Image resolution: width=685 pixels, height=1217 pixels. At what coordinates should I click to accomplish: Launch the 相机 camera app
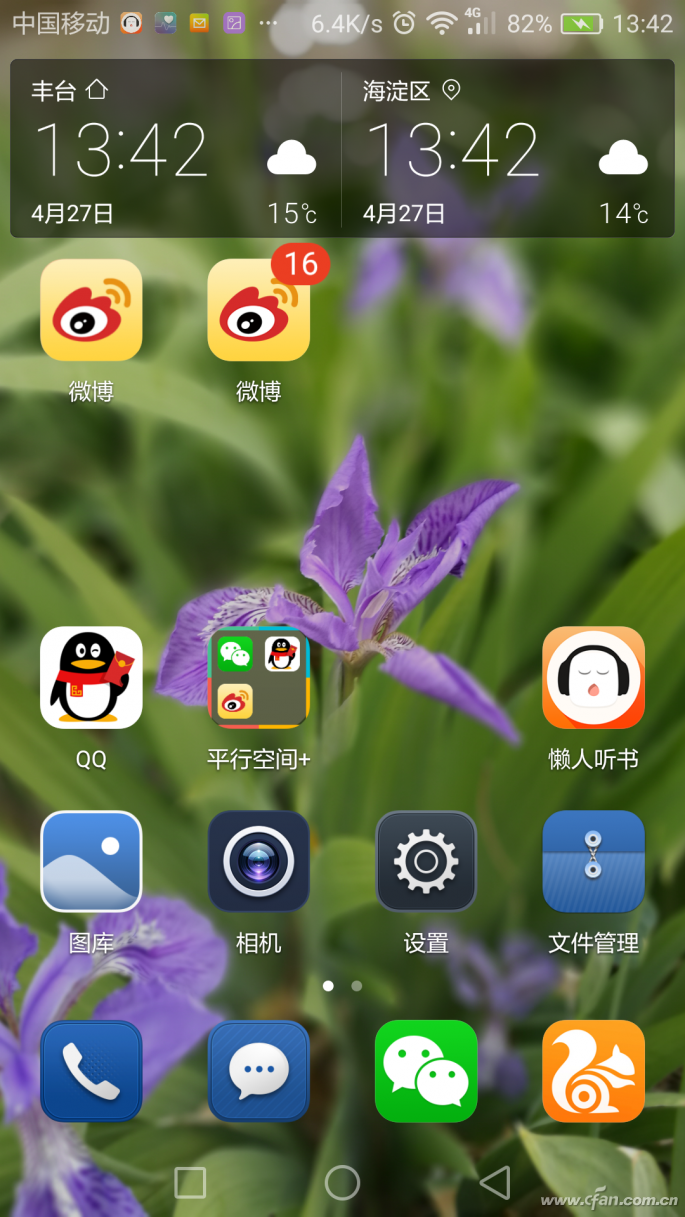click(258, 861)
